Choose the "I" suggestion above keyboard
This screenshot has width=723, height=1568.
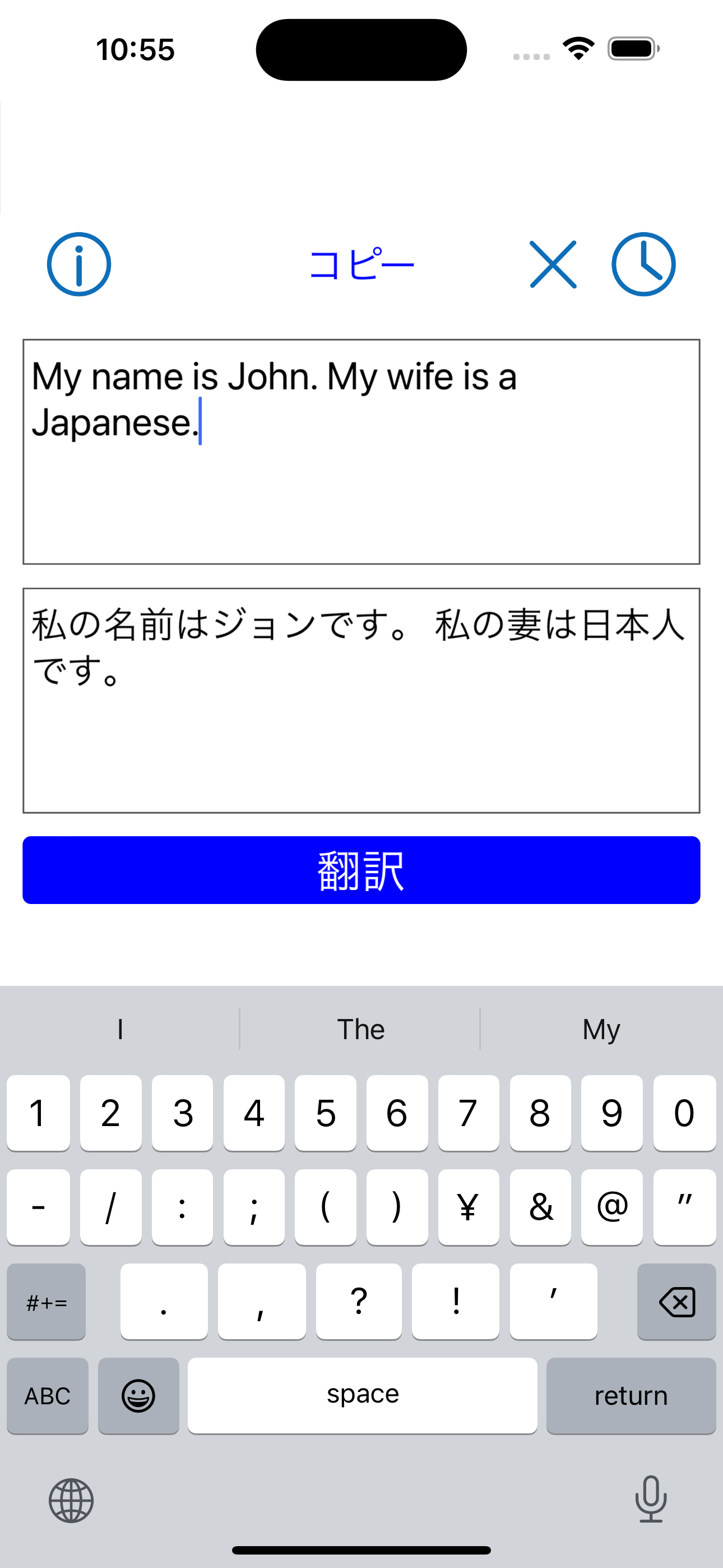click(120, 1029)
